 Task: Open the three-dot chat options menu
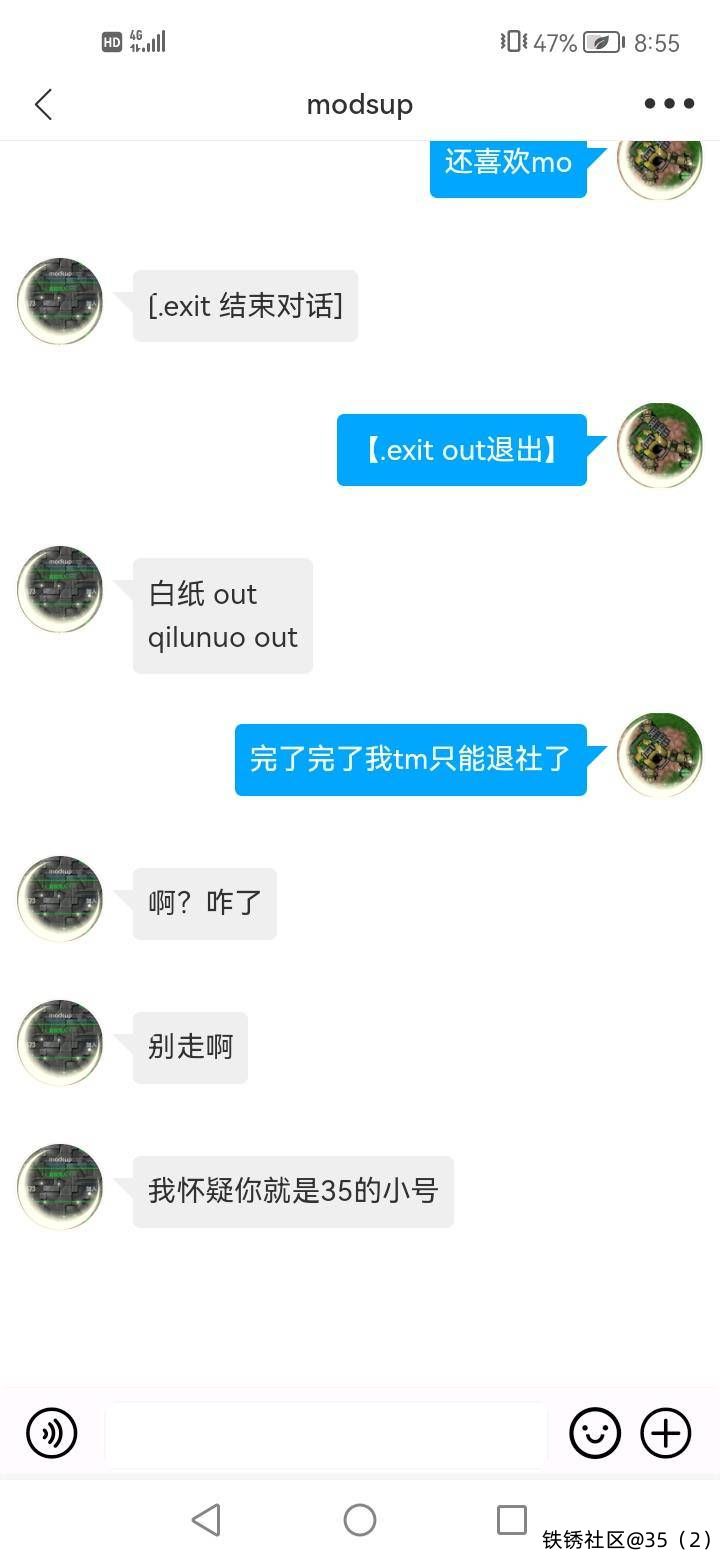click(669, 104)
